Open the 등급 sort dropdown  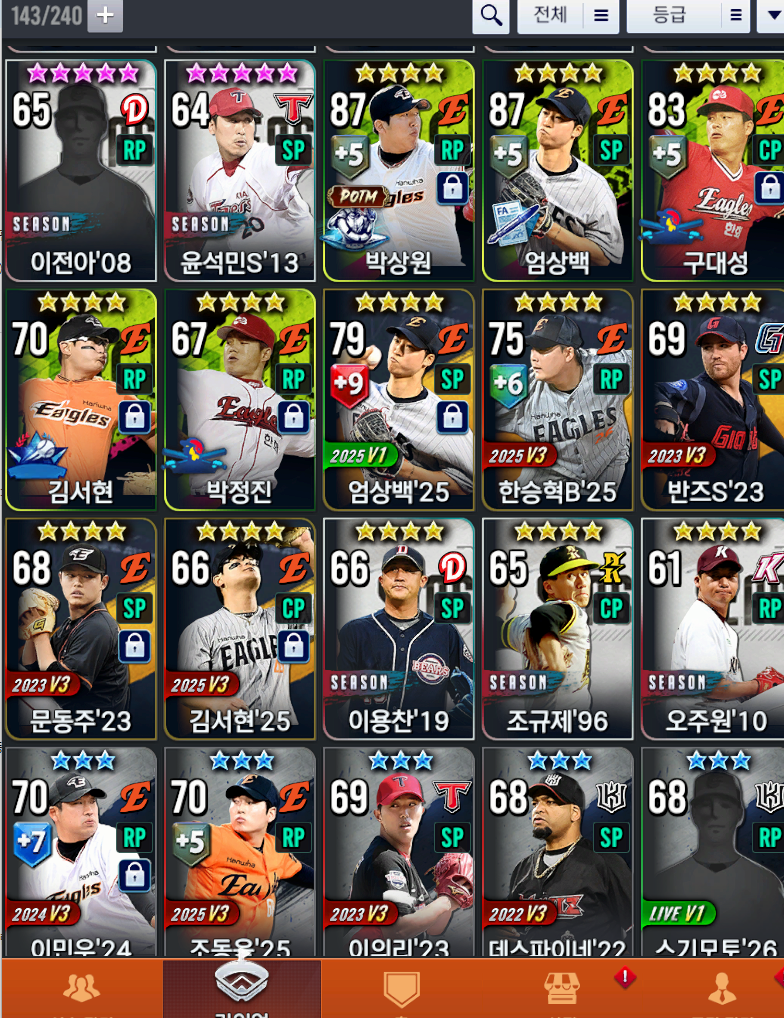pos(686,15)
